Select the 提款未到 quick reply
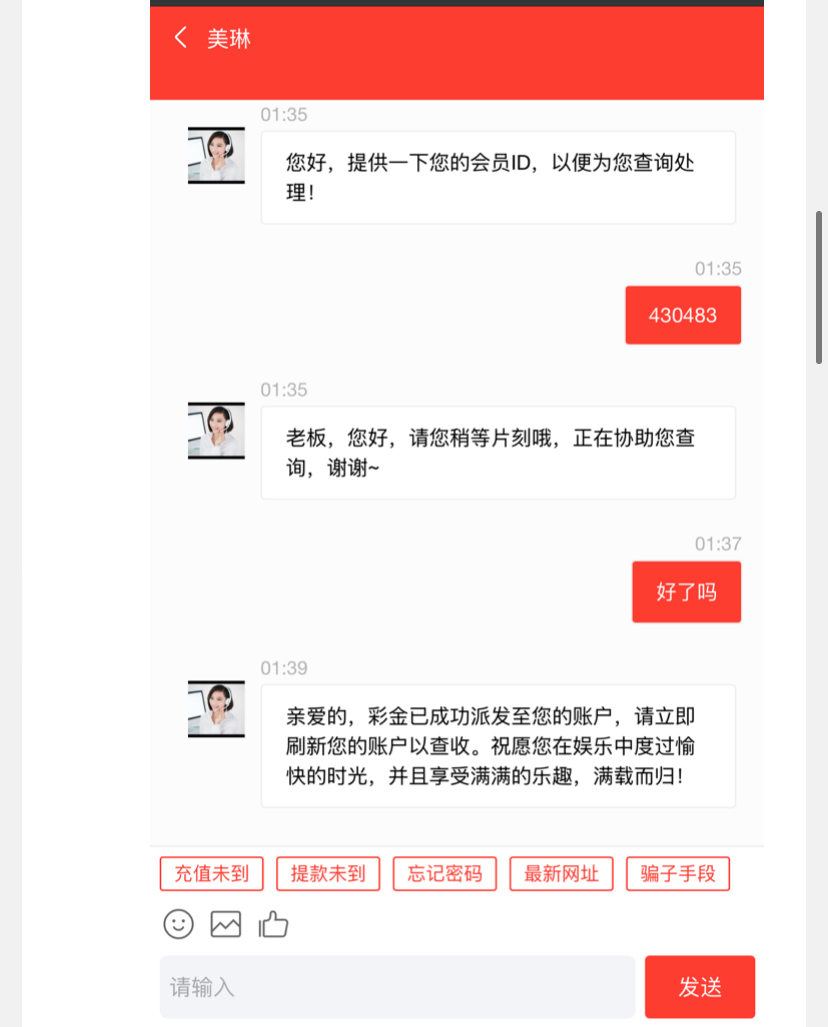 [x=328, y=873]
